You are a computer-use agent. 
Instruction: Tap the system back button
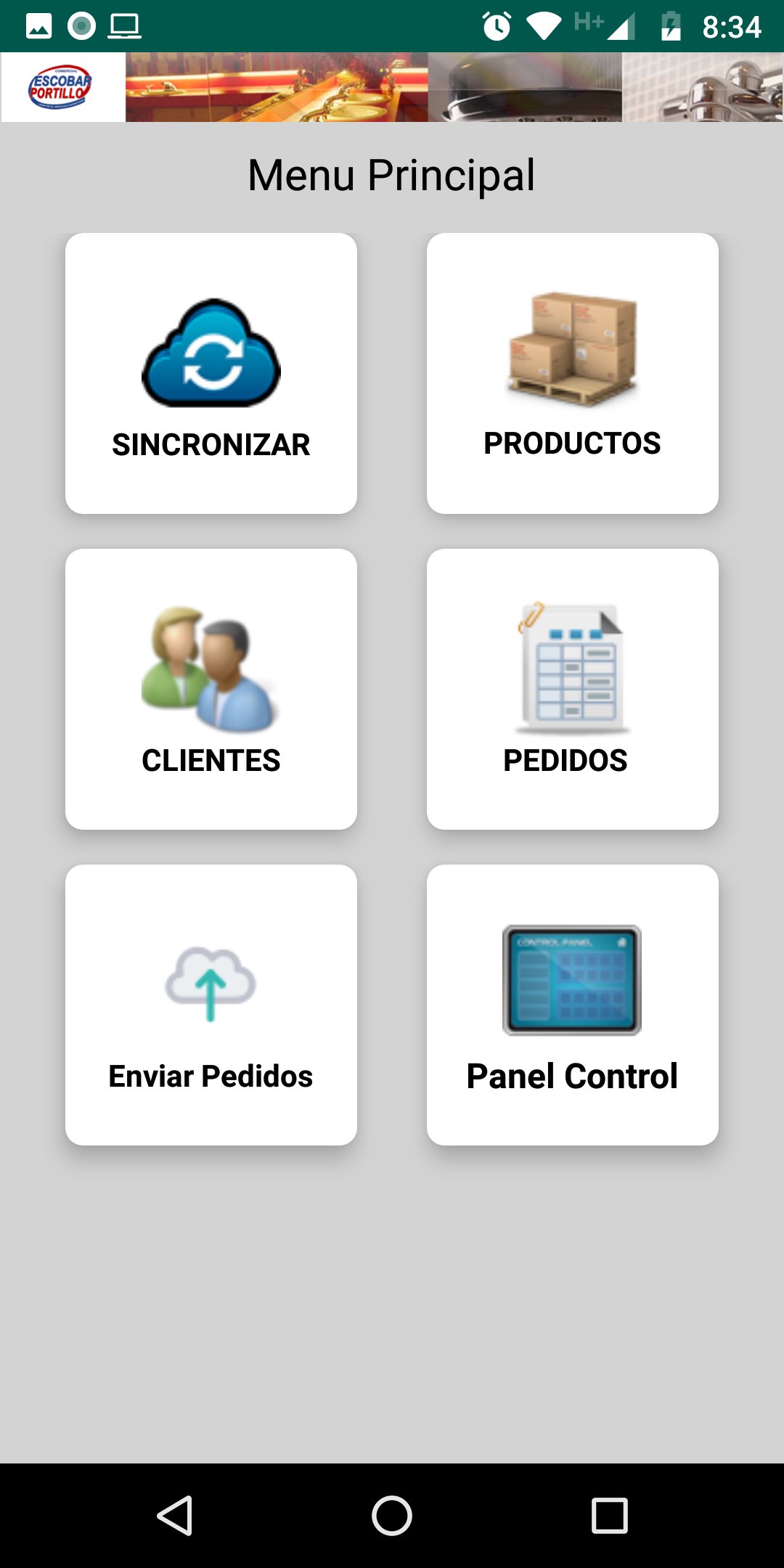click(x=175, y=1516)
